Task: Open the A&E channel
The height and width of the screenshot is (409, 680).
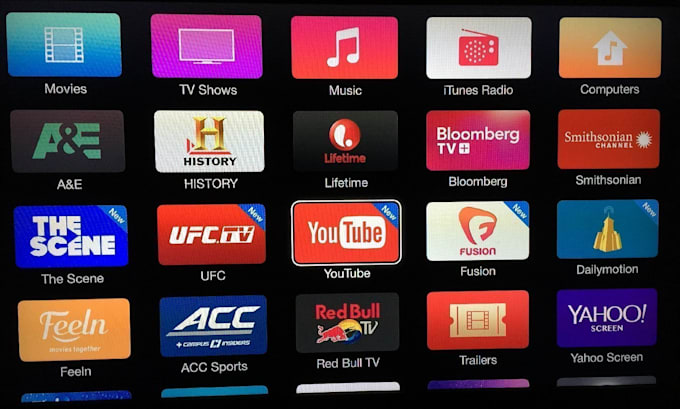Action: click(66, 141)
